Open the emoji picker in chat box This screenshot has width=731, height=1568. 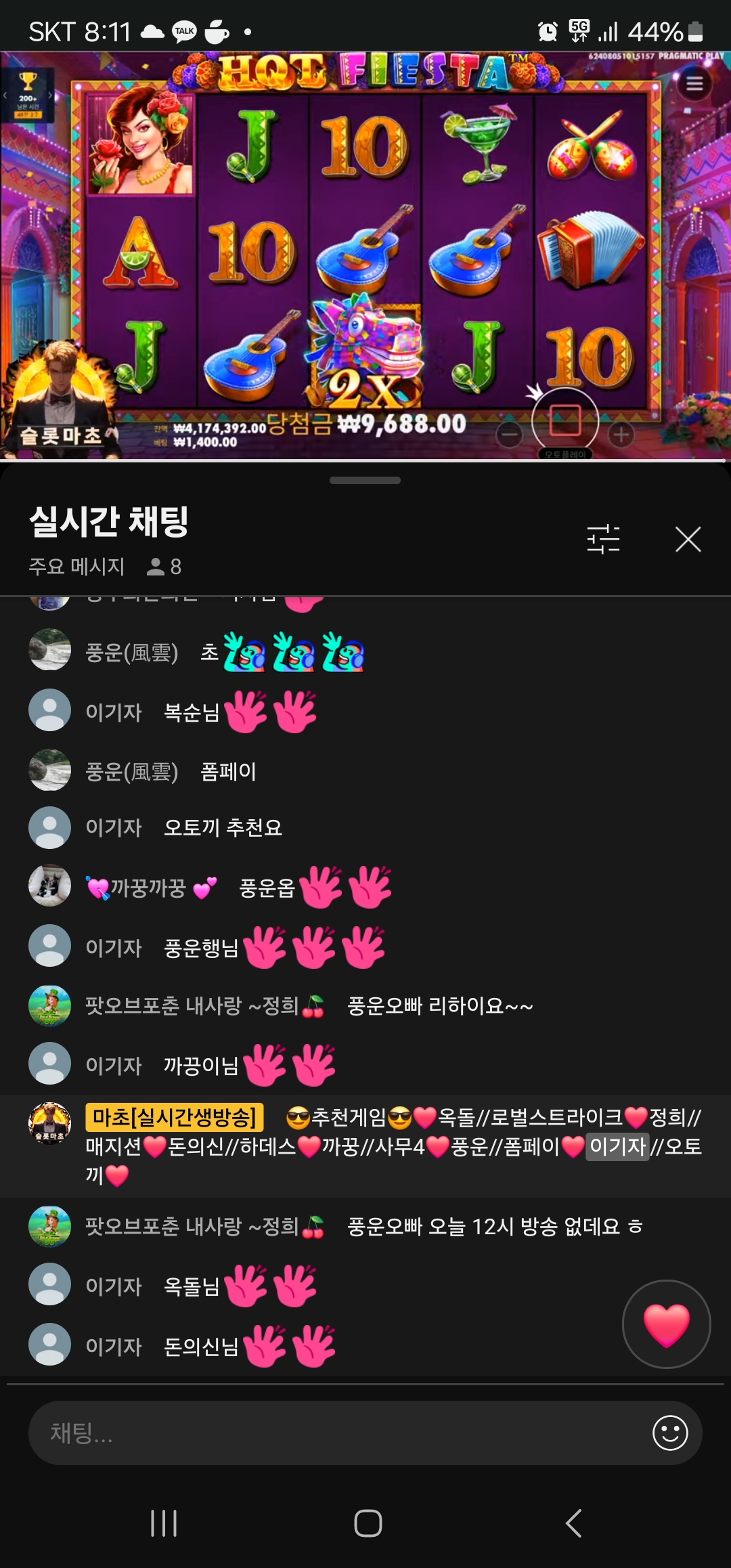point(670,1433)
